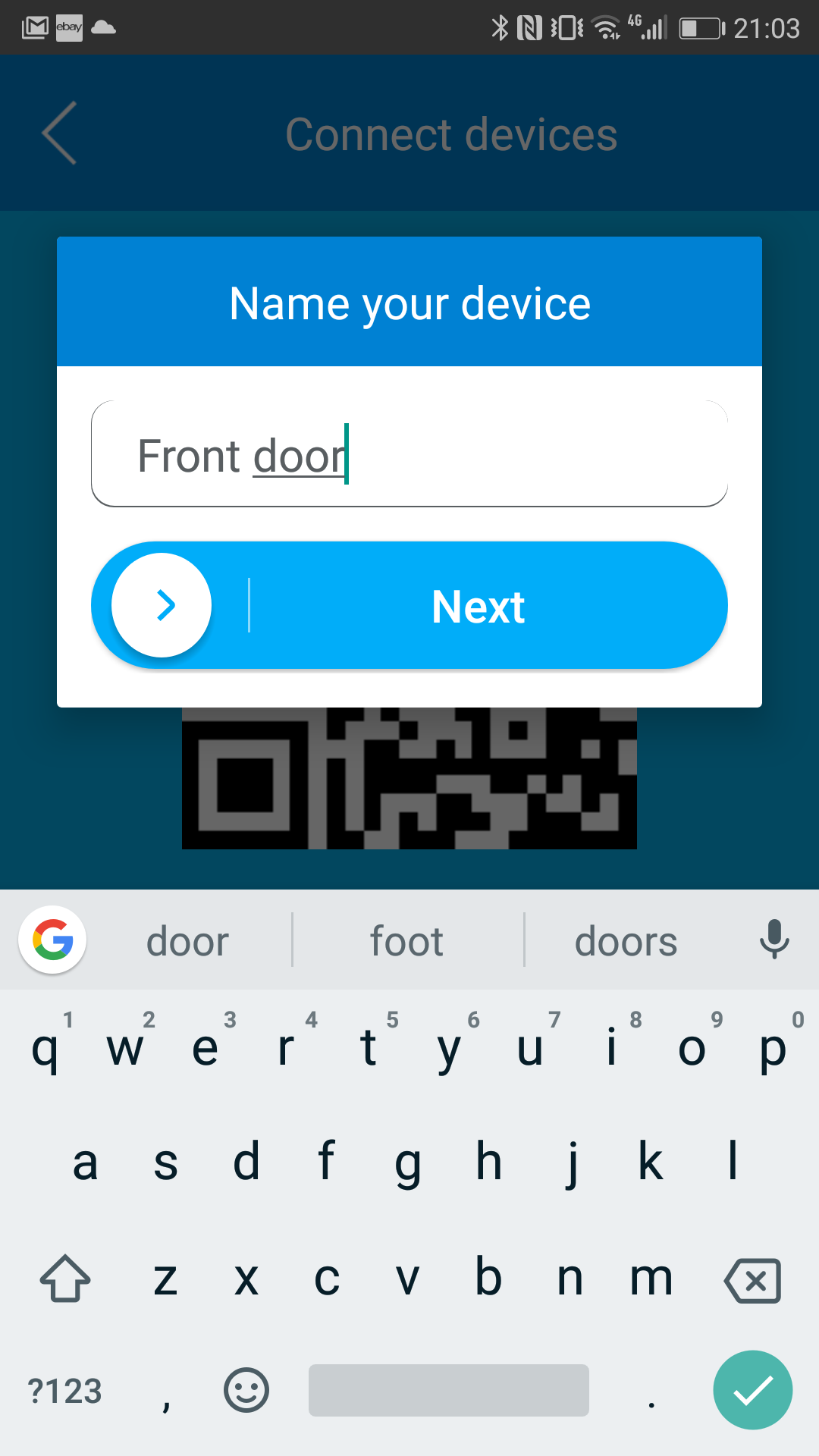Pick the 'door' word suggestion
The image size is (819, 1456).
[x=188, y=941]
